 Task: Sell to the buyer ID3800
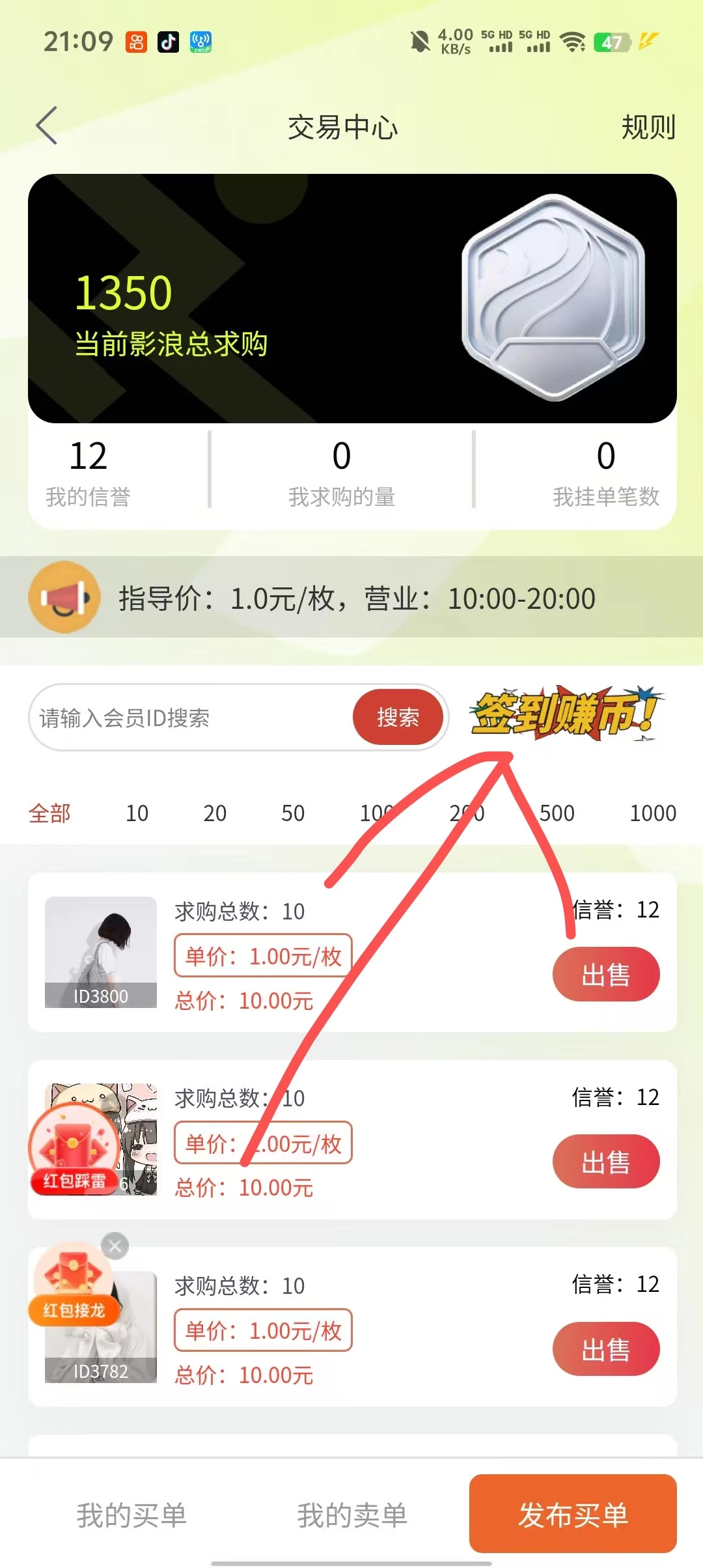(605, 974)
